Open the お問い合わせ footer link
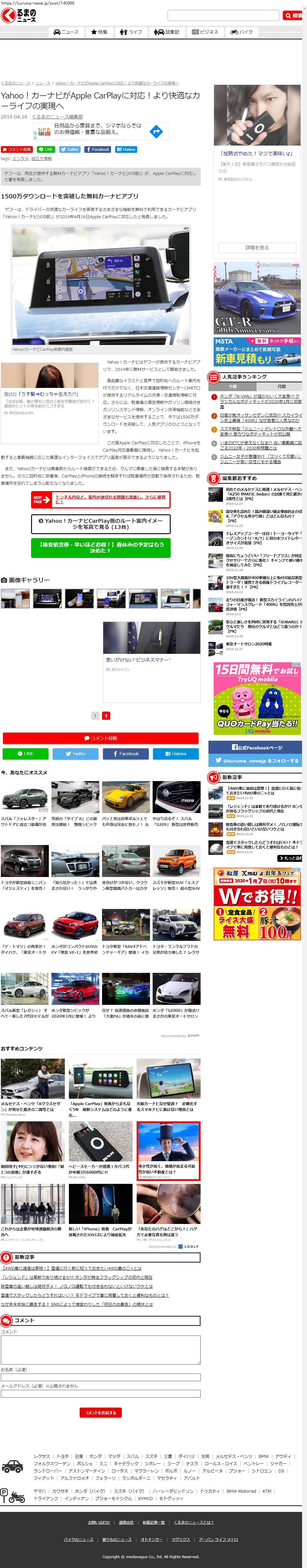Viewport: 307px width, 1568px height. click(x=99, y=1522)
